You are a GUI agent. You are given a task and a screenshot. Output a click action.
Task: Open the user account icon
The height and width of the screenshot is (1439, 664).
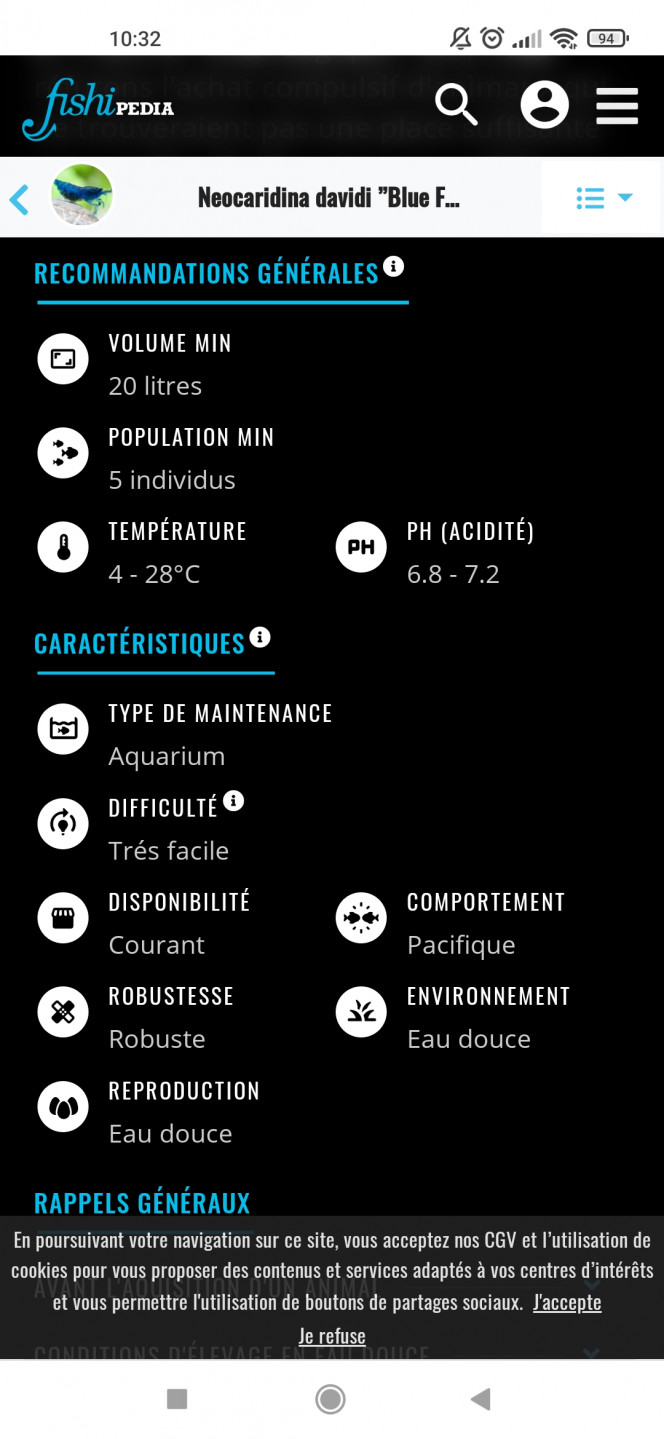[544, 105]
